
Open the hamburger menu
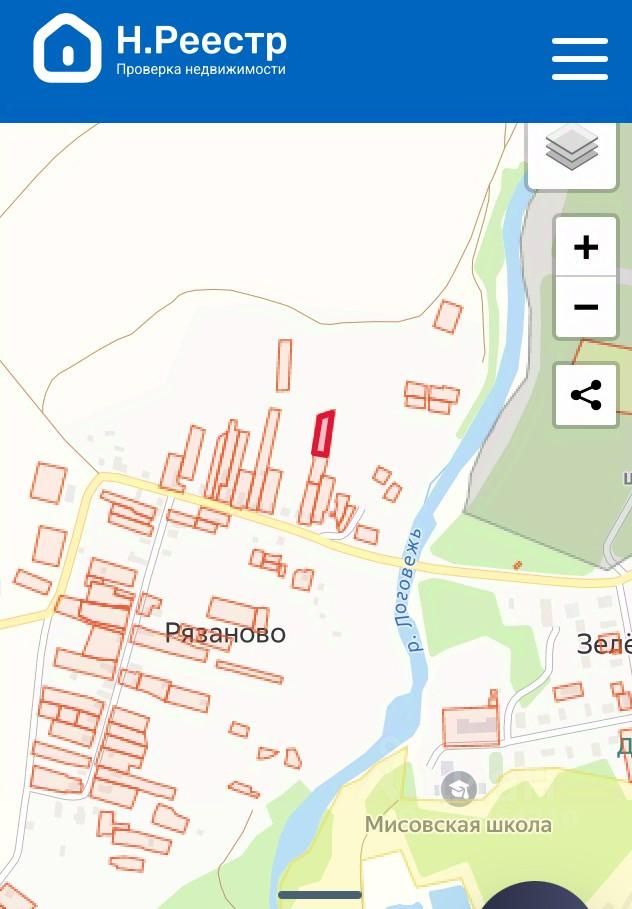pyautogui.click(x=580, y=58)
